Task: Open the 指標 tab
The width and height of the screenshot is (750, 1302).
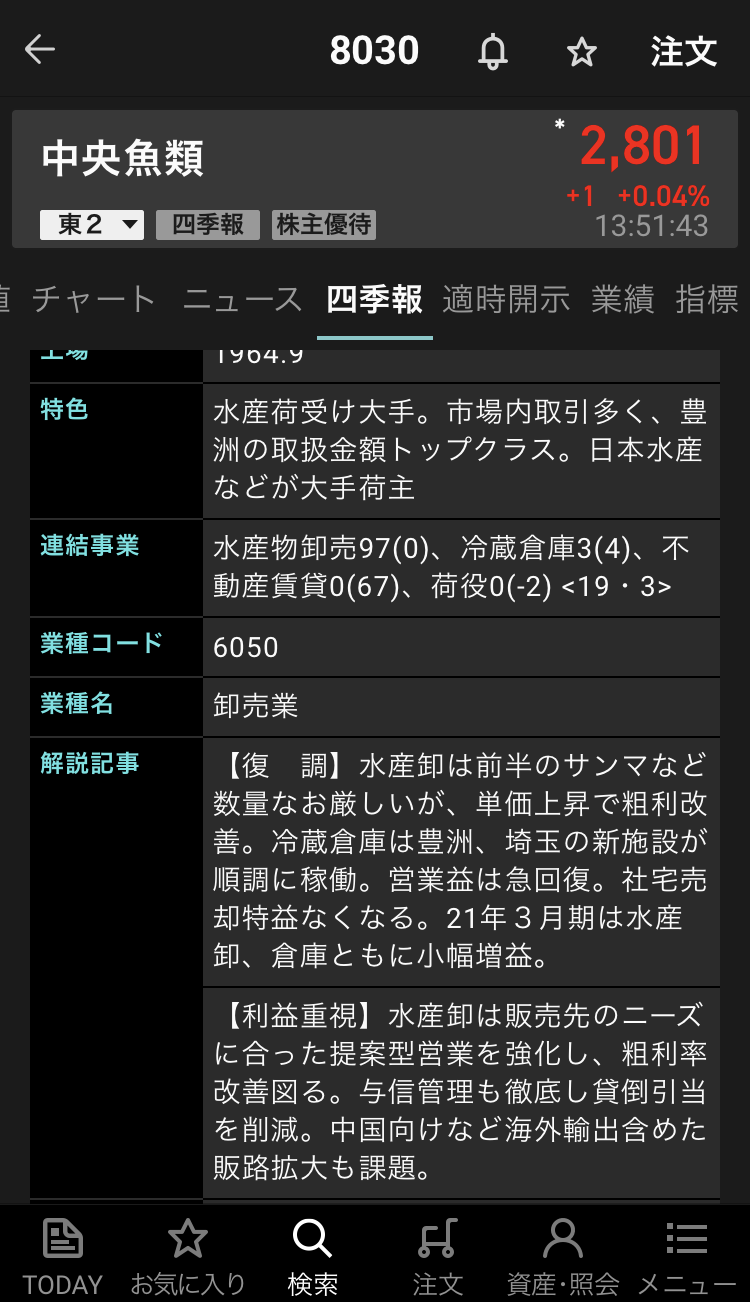Action: click(x=708, y=299)
